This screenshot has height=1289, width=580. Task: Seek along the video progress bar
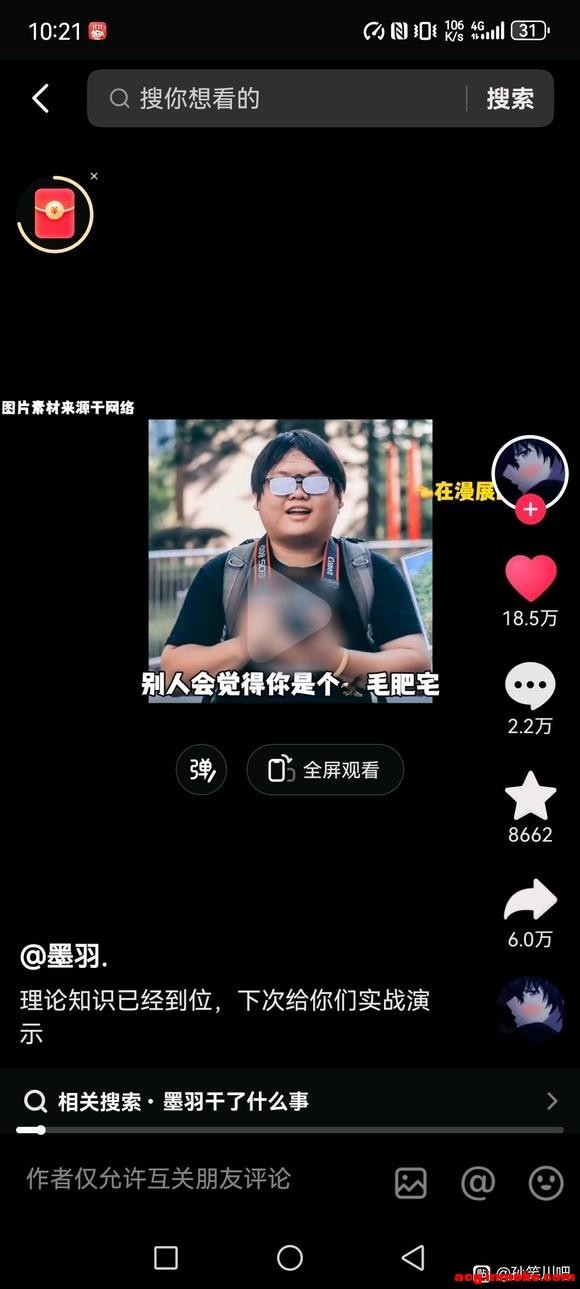click(290, 1130)
